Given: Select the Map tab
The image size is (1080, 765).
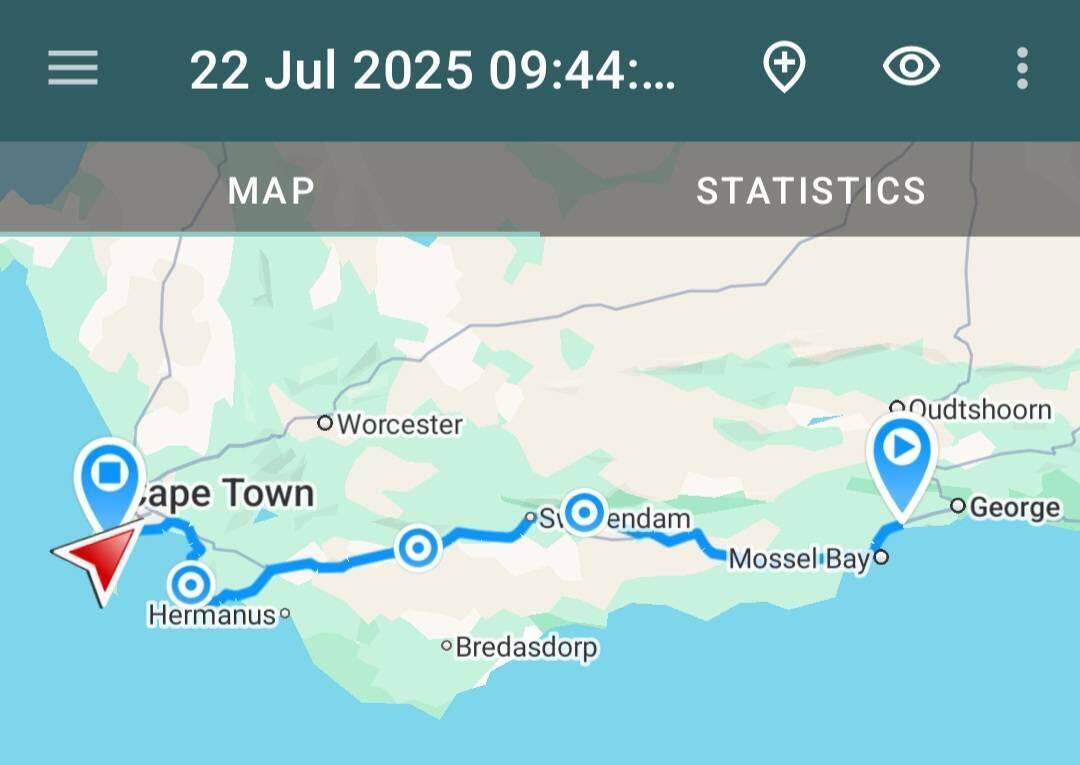Looking at the screenshot, I should pyautogui.click(x=271, y=190).
